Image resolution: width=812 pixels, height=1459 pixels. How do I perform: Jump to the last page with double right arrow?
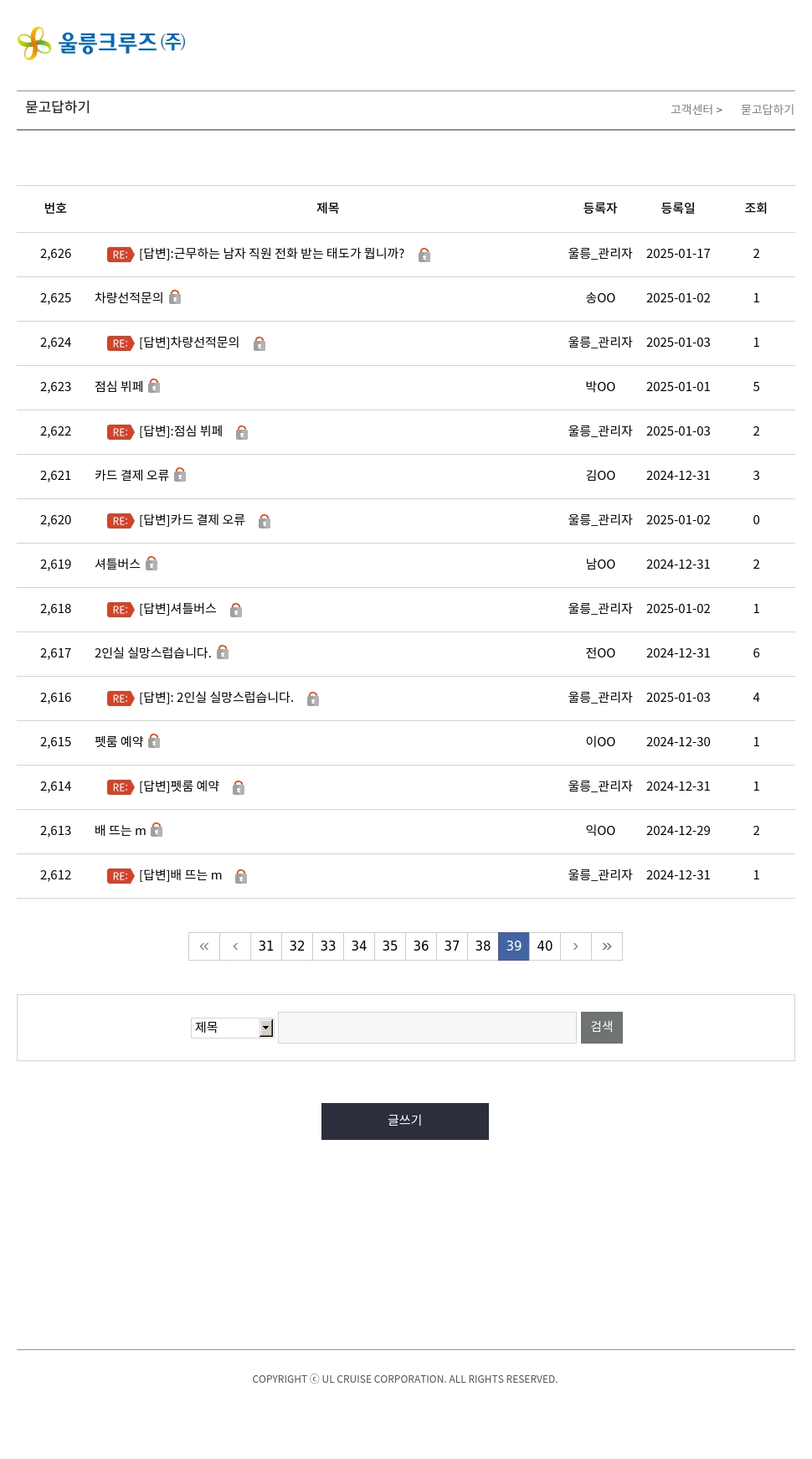coord(607,946)
